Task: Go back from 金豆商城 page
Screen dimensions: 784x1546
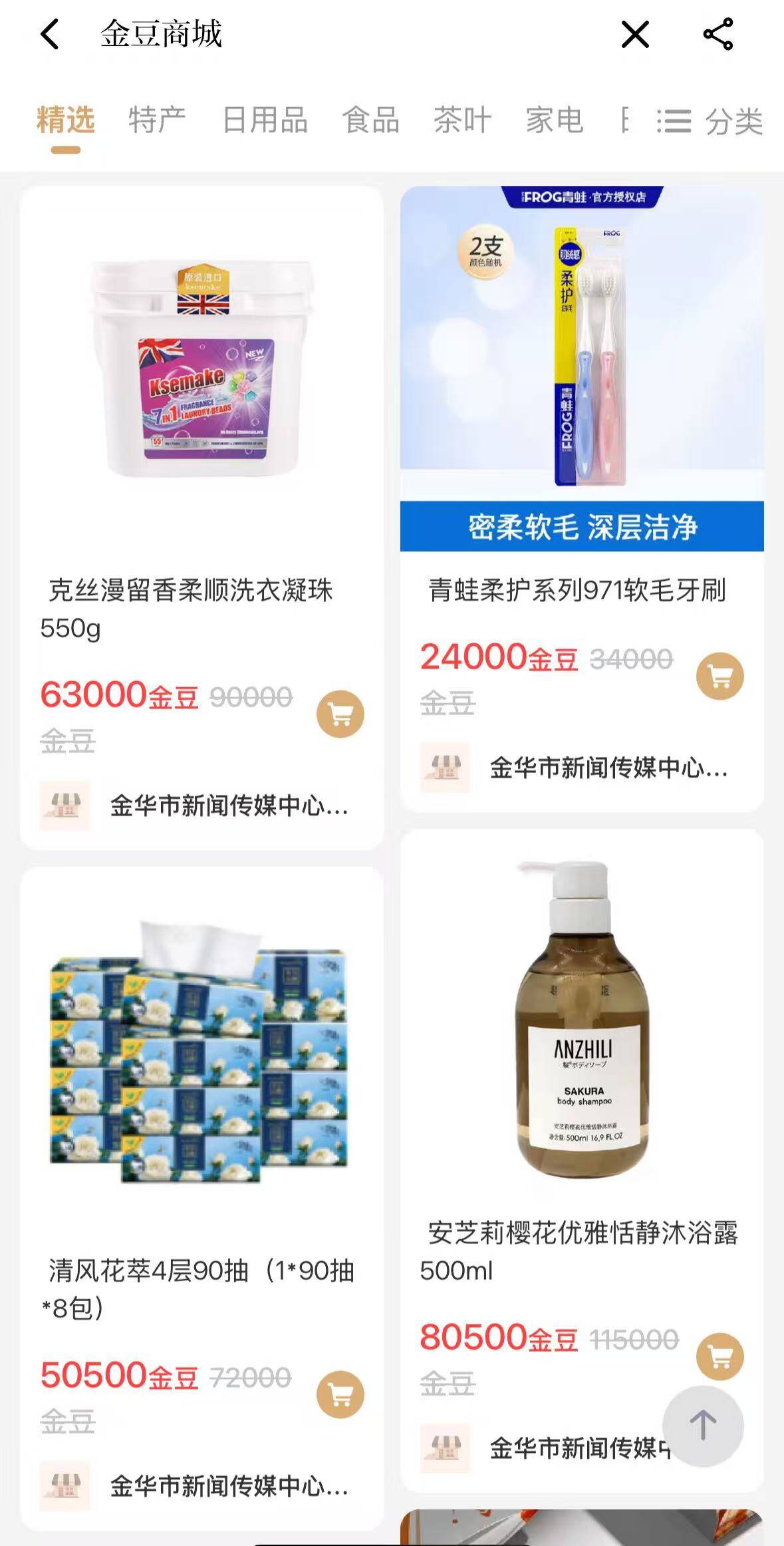Action: [x=51, y=34]
